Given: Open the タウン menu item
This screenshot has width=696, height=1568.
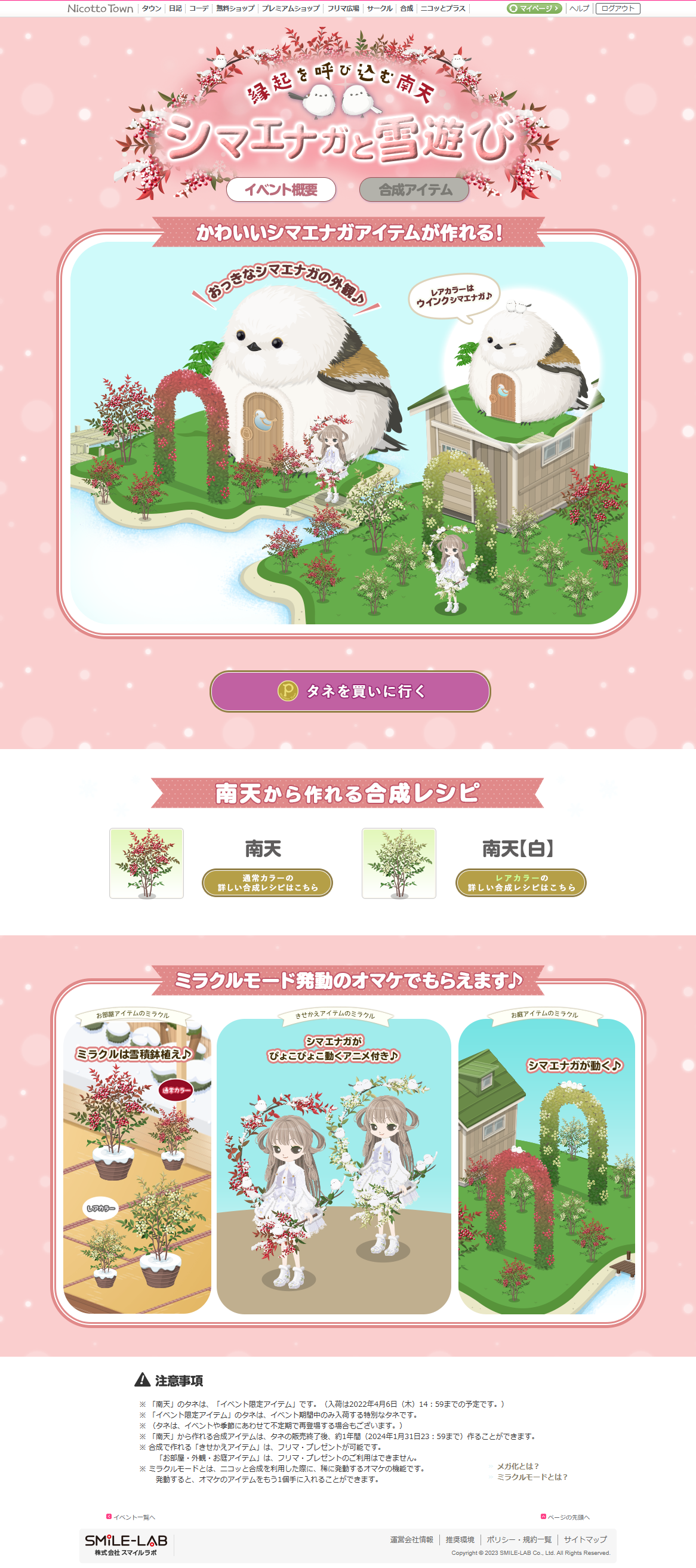Looking at the screenshot, I should (151, 8).
